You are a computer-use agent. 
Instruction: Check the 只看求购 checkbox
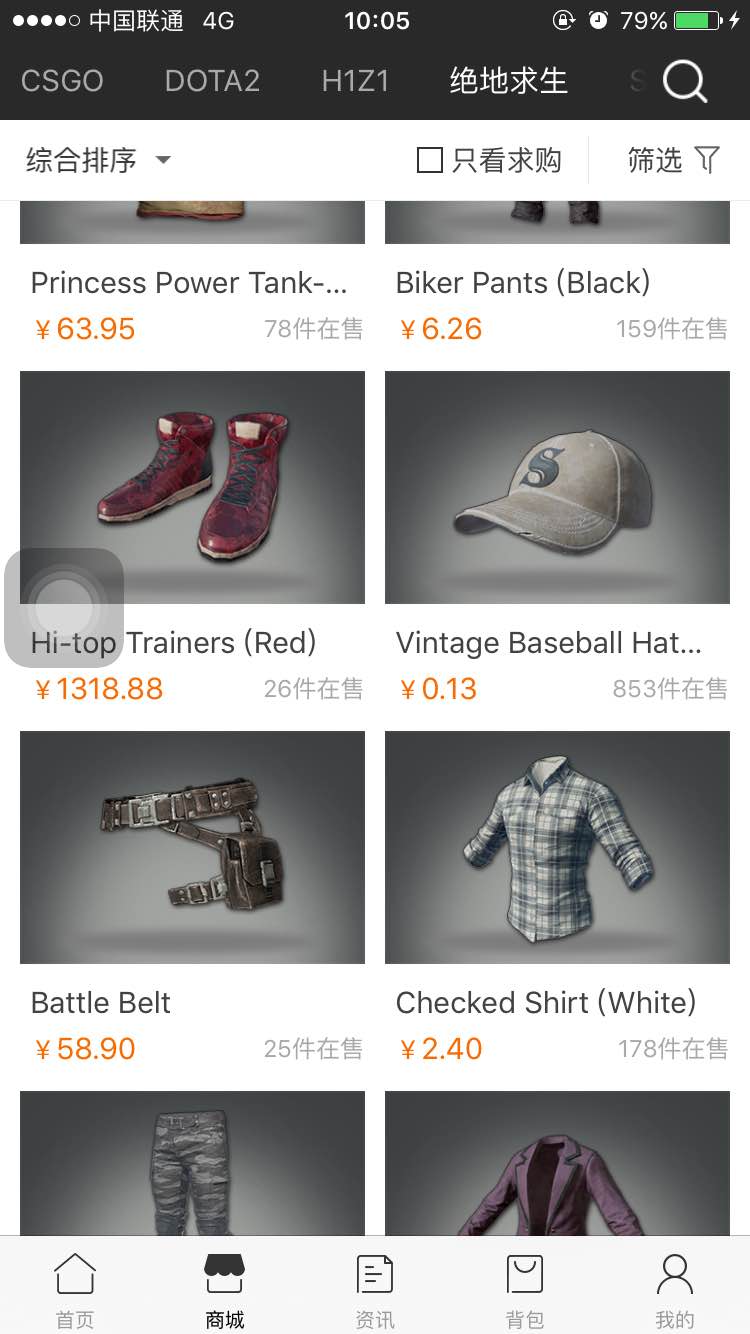point(430,160)
